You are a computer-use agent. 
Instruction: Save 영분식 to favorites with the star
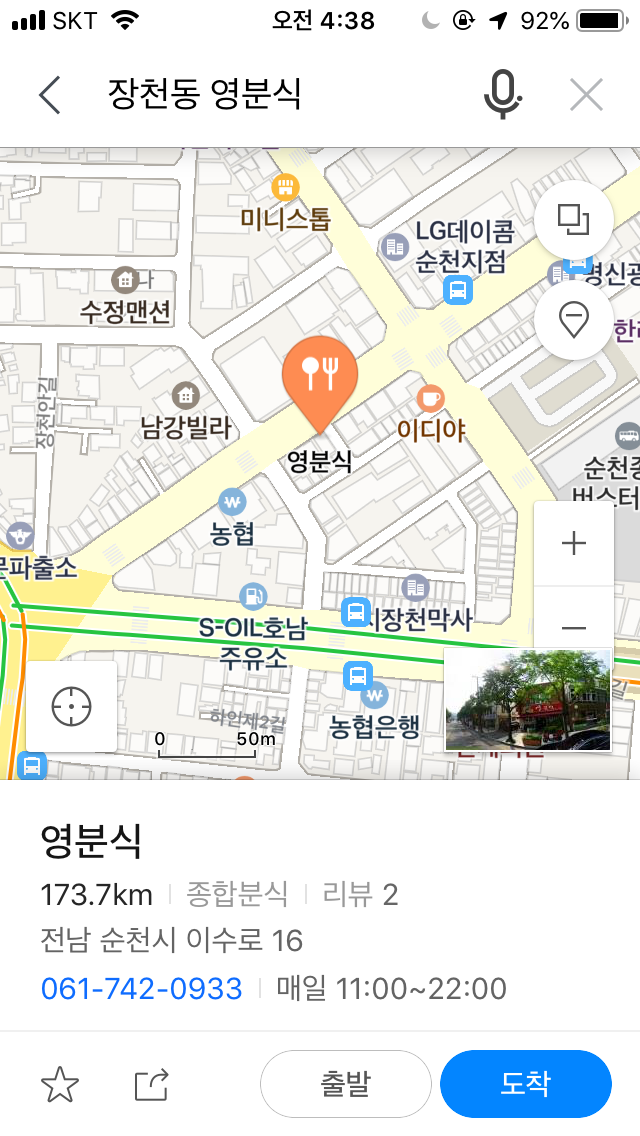[60, 1084]
